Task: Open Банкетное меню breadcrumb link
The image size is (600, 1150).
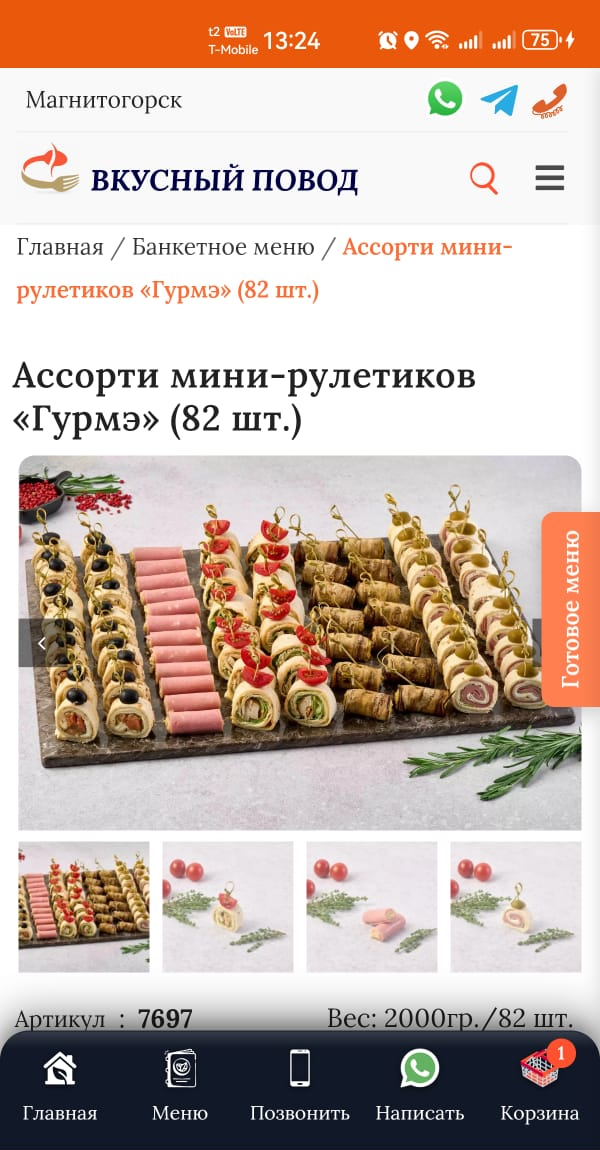Action: 223,247
